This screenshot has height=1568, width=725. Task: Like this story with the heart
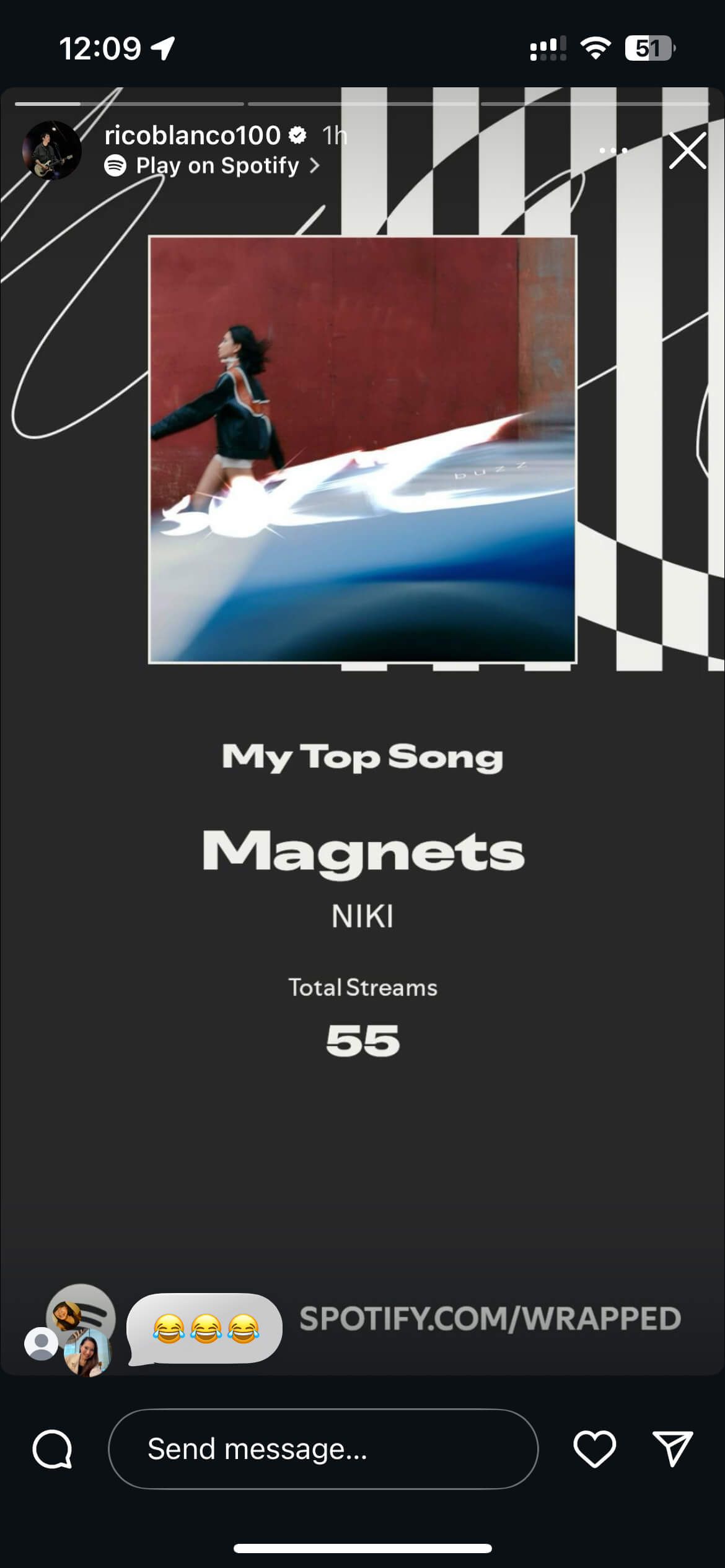(x=594, y=1448)
